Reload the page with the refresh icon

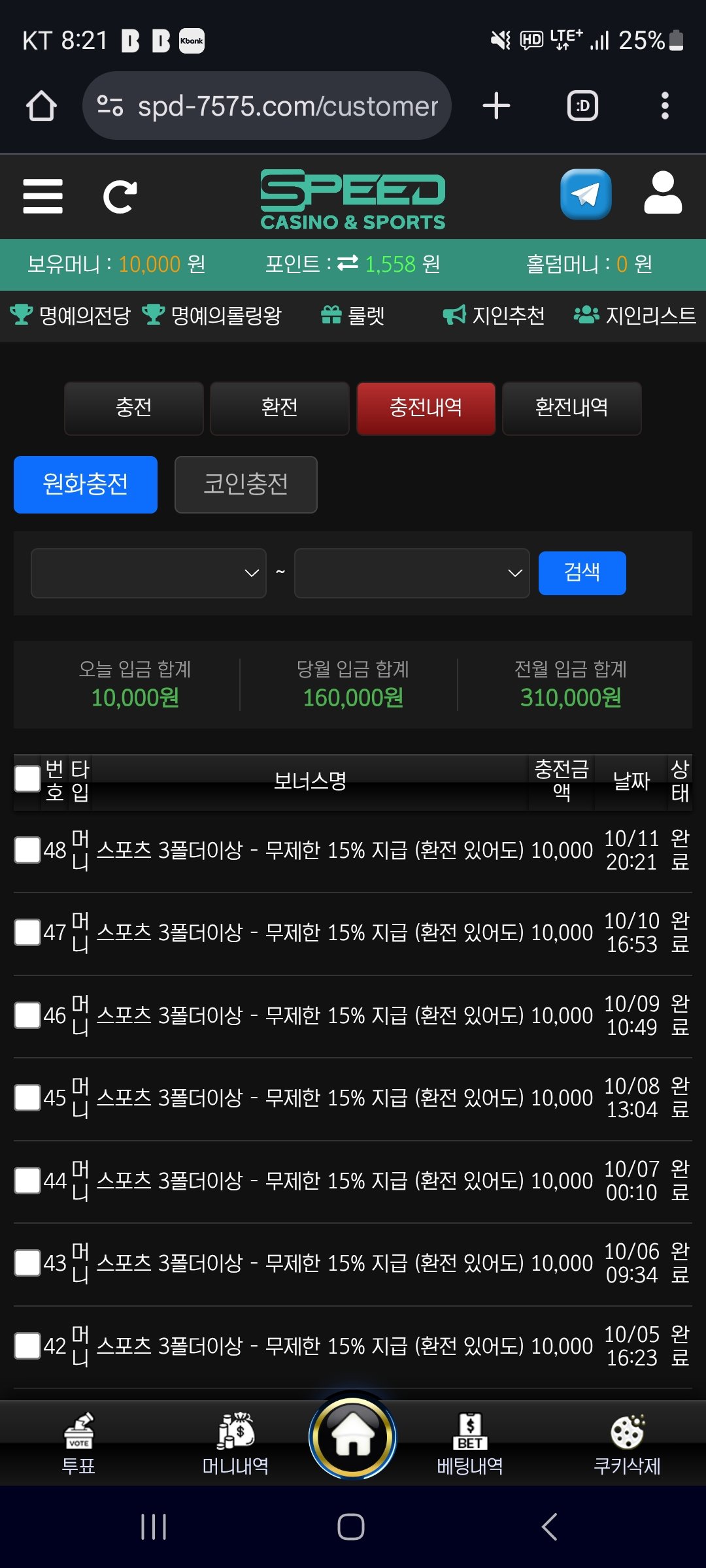click(x=120, y=196)
